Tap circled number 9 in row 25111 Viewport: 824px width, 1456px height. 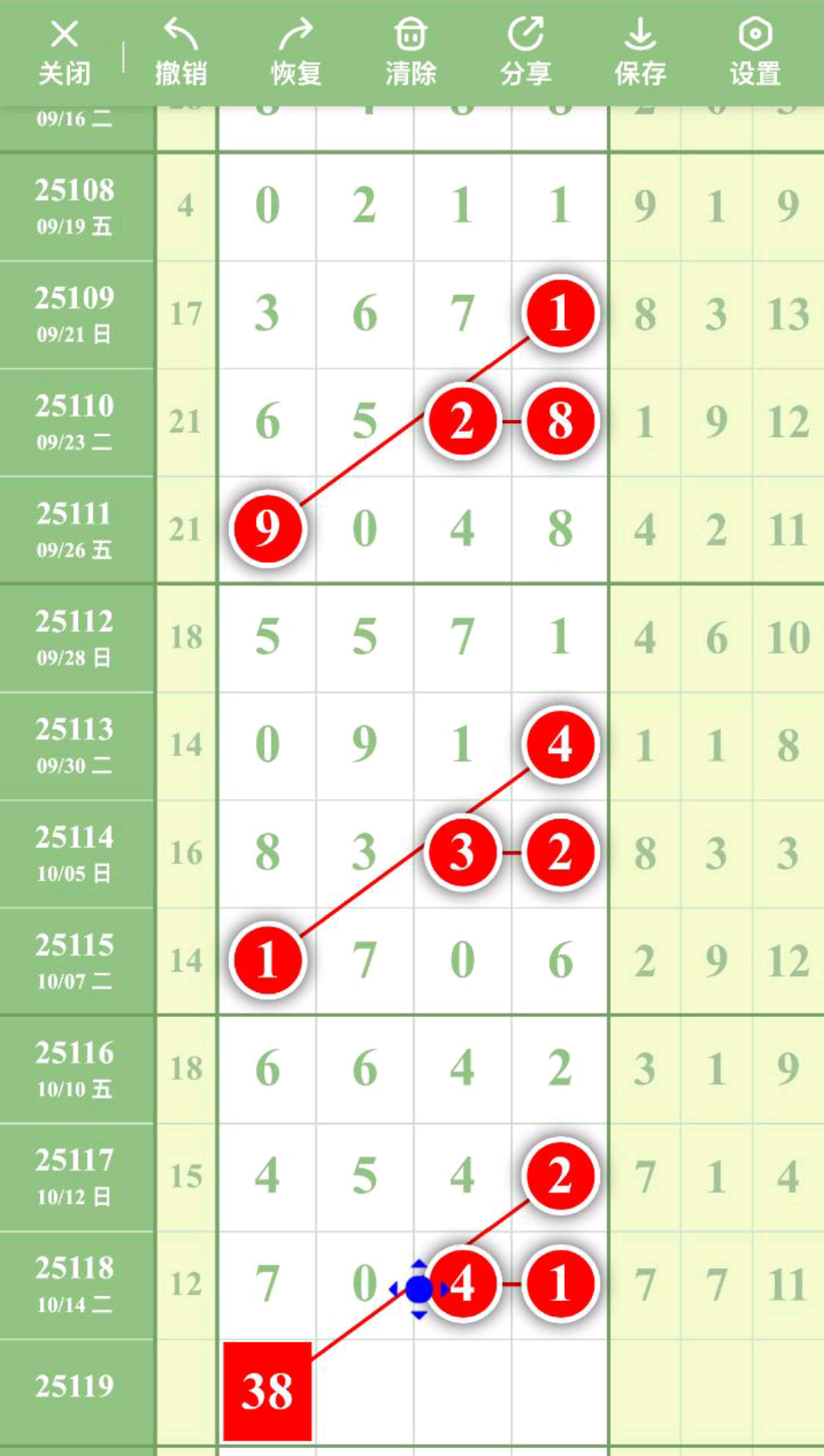267,529
